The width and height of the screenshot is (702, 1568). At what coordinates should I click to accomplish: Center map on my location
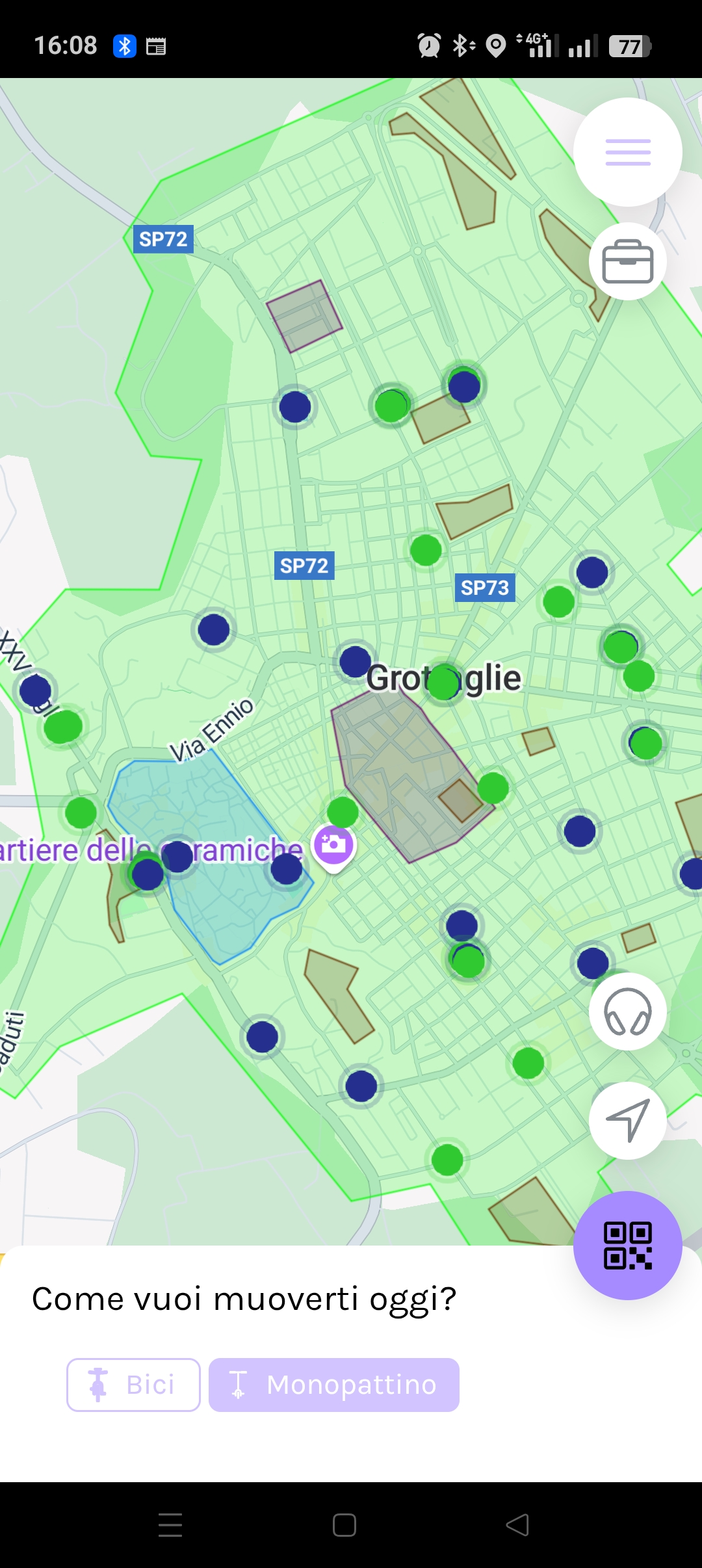tap(627, 1120)
